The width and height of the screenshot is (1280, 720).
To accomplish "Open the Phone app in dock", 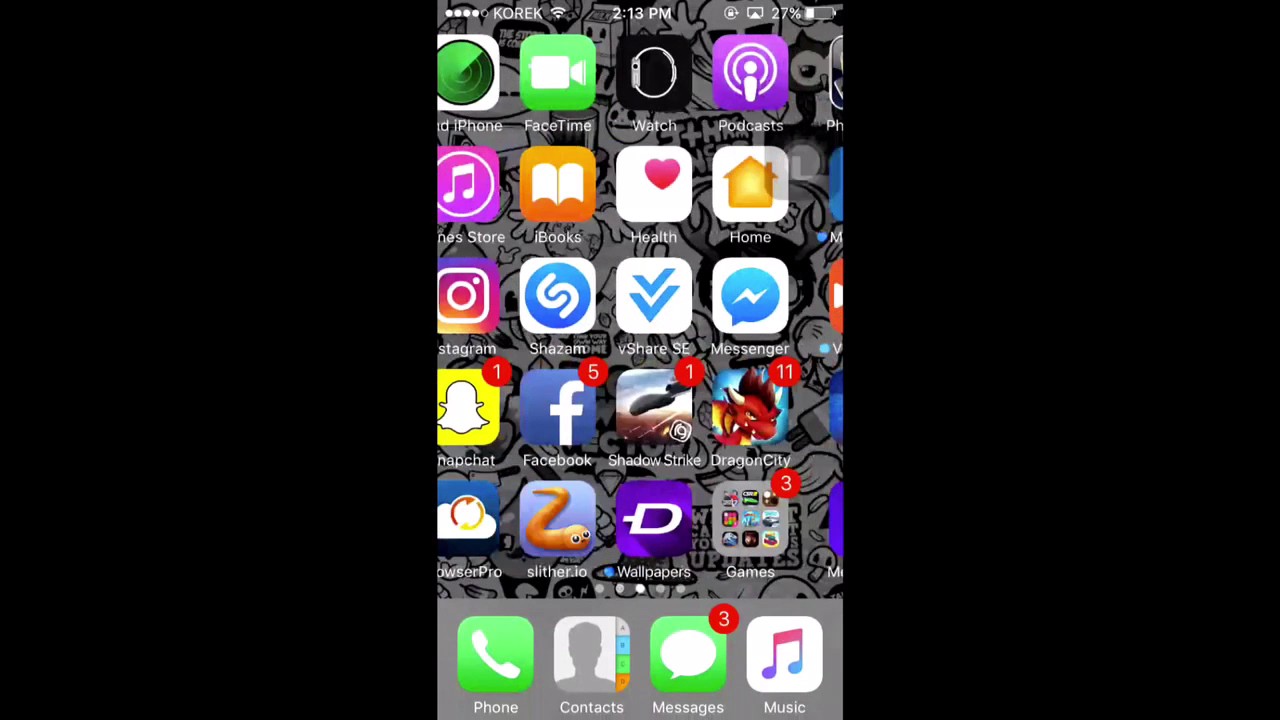I will (x=495, y=656).
